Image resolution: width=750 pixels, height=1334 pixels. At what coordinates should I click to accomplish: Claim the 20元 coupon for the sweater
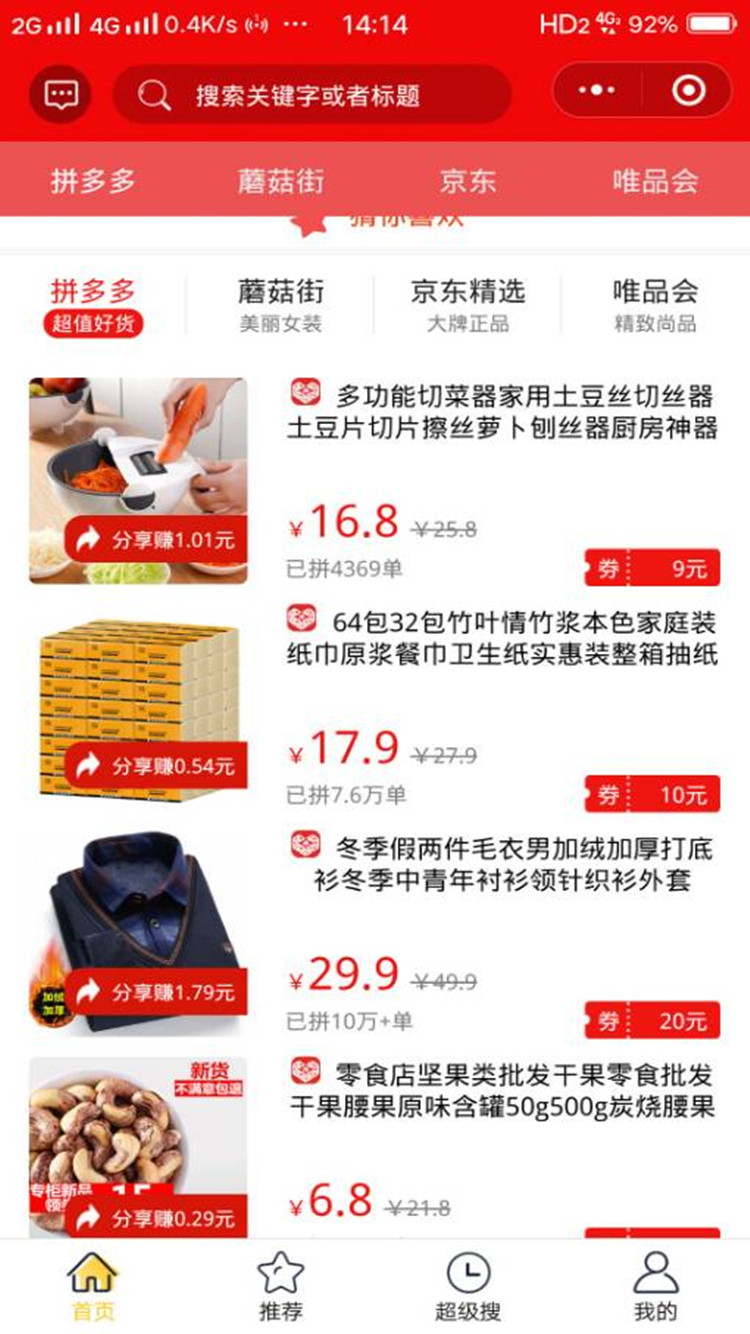coord(652,1021)
